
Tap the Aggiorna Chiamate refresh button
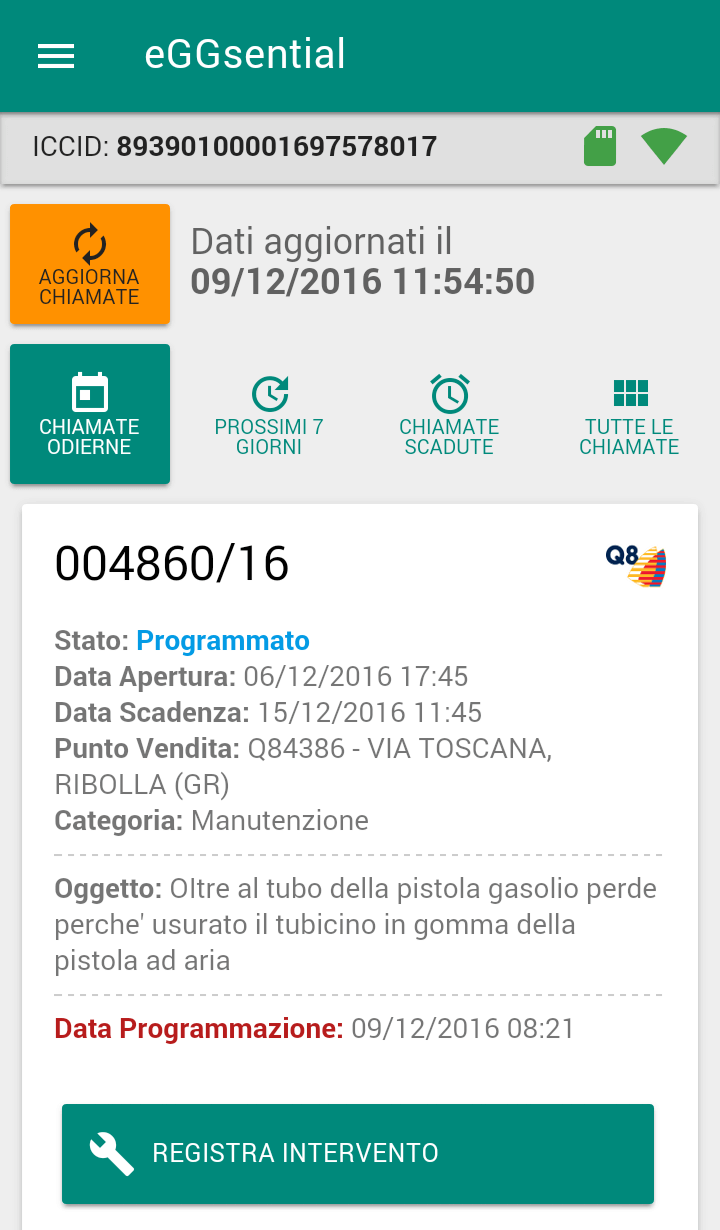pos(90,264)
